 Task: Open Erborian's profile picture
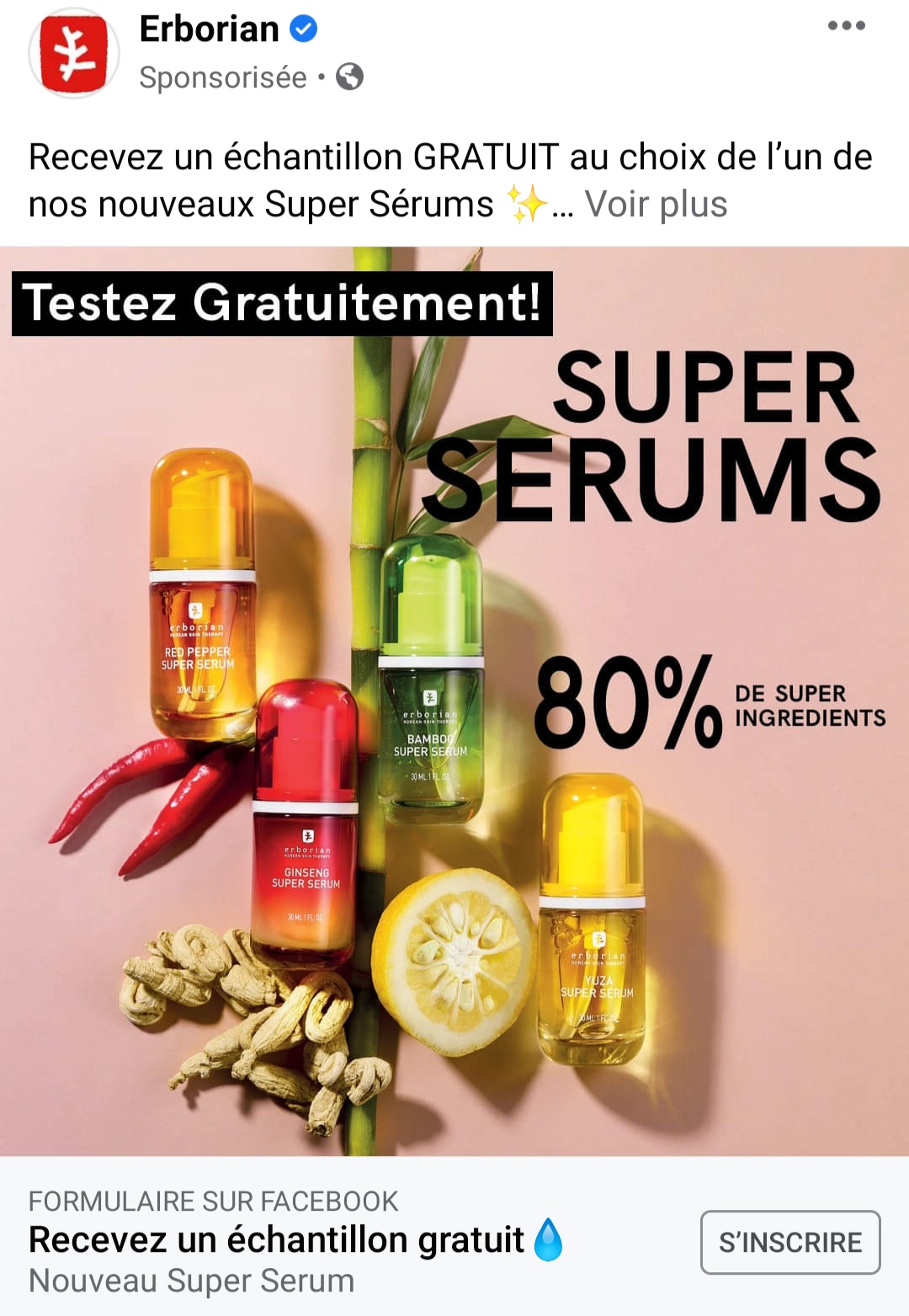click(73, 53)
